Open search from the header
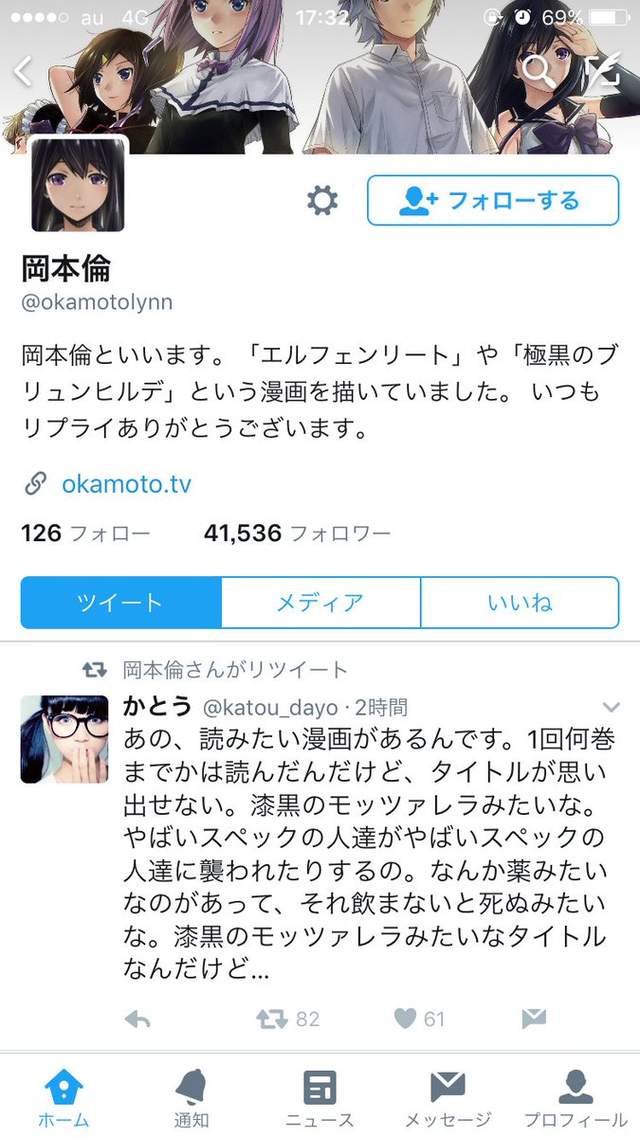This screenshot has height=1137, width=640. 539,70
